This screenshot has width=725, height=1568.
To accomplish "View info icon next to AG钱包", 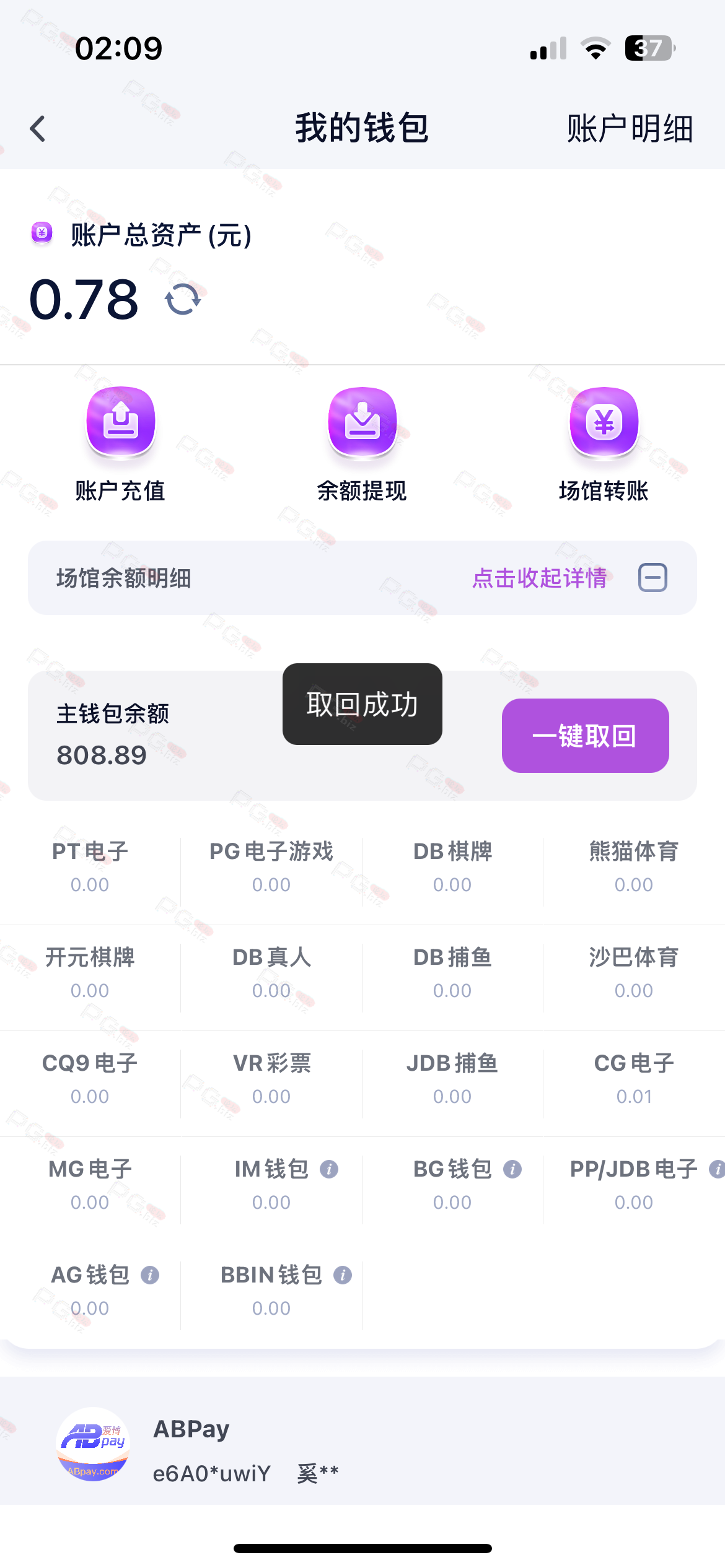I will 150,1275.
